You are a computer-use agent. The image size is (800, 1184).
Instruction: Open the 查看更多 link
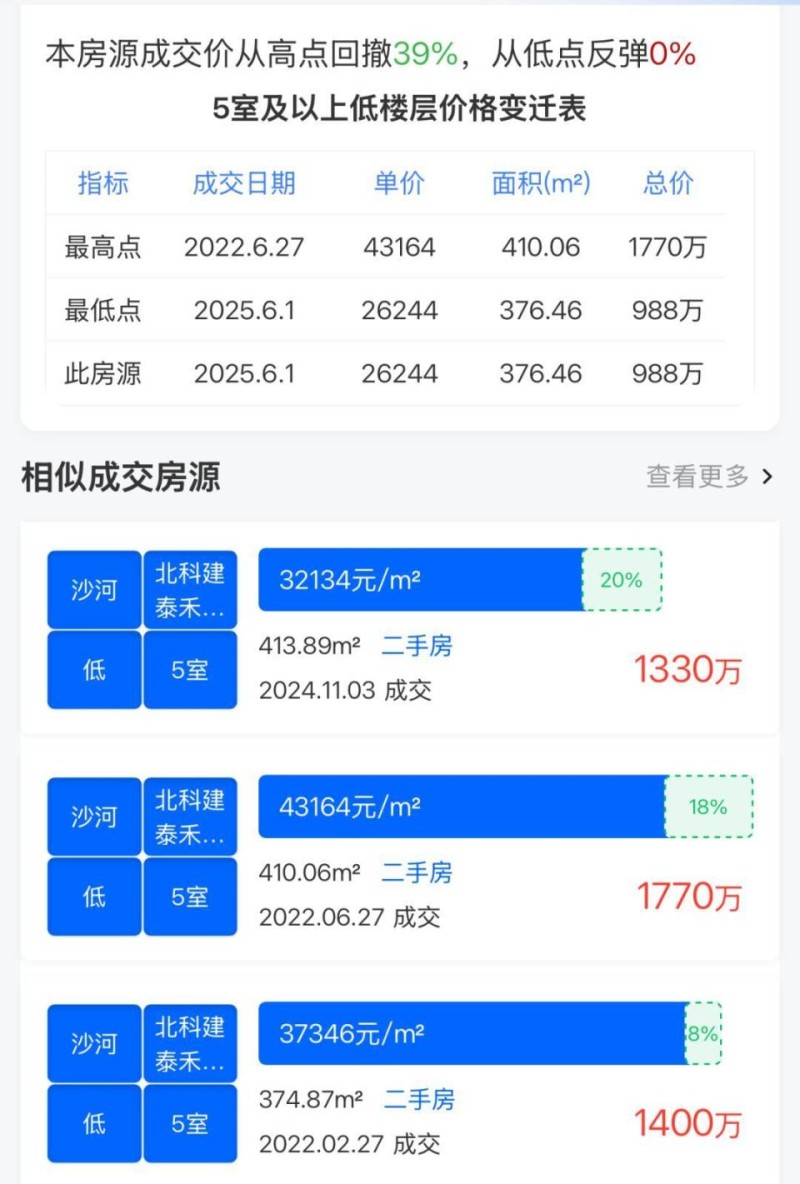696,477
